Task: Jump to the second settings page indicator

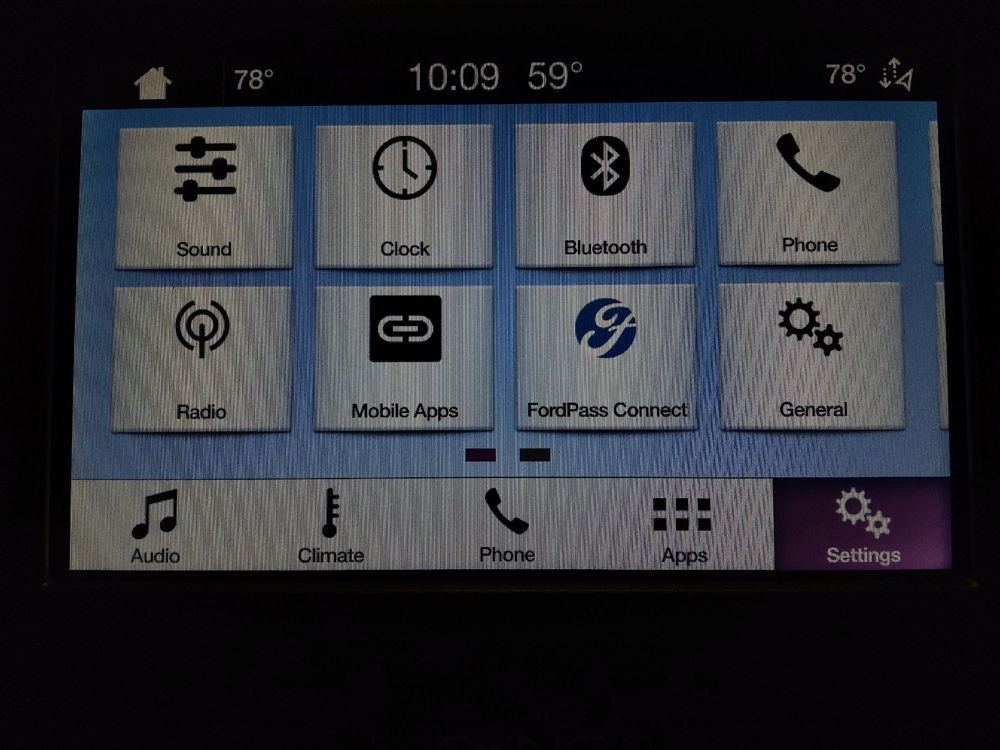Action: pos(535,455)
